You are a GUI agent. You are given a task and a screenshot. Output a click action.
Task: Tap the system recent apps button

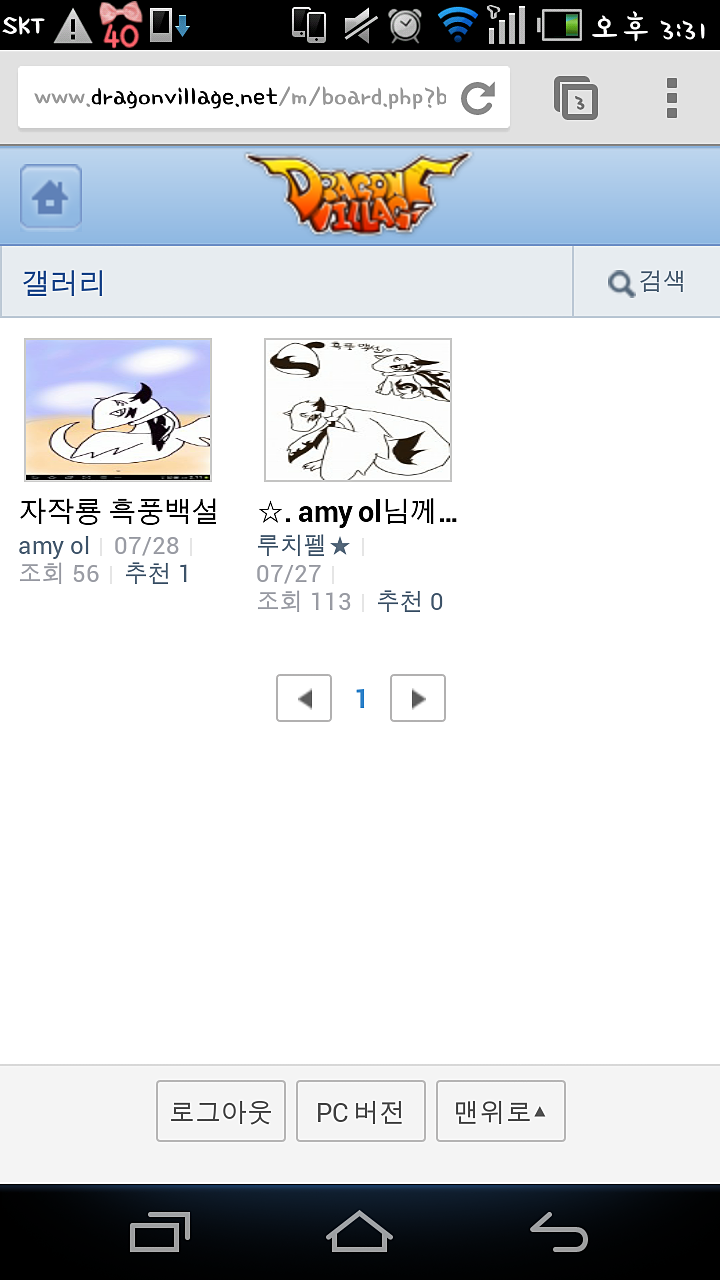[160, 1233]
